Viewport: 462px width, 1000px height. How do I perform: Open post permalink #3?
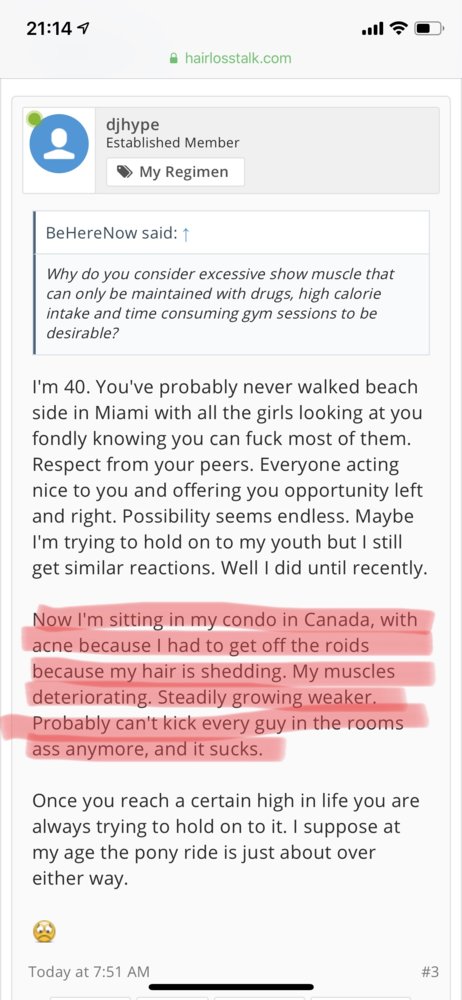pyautogui.click(x=430, y=972)
